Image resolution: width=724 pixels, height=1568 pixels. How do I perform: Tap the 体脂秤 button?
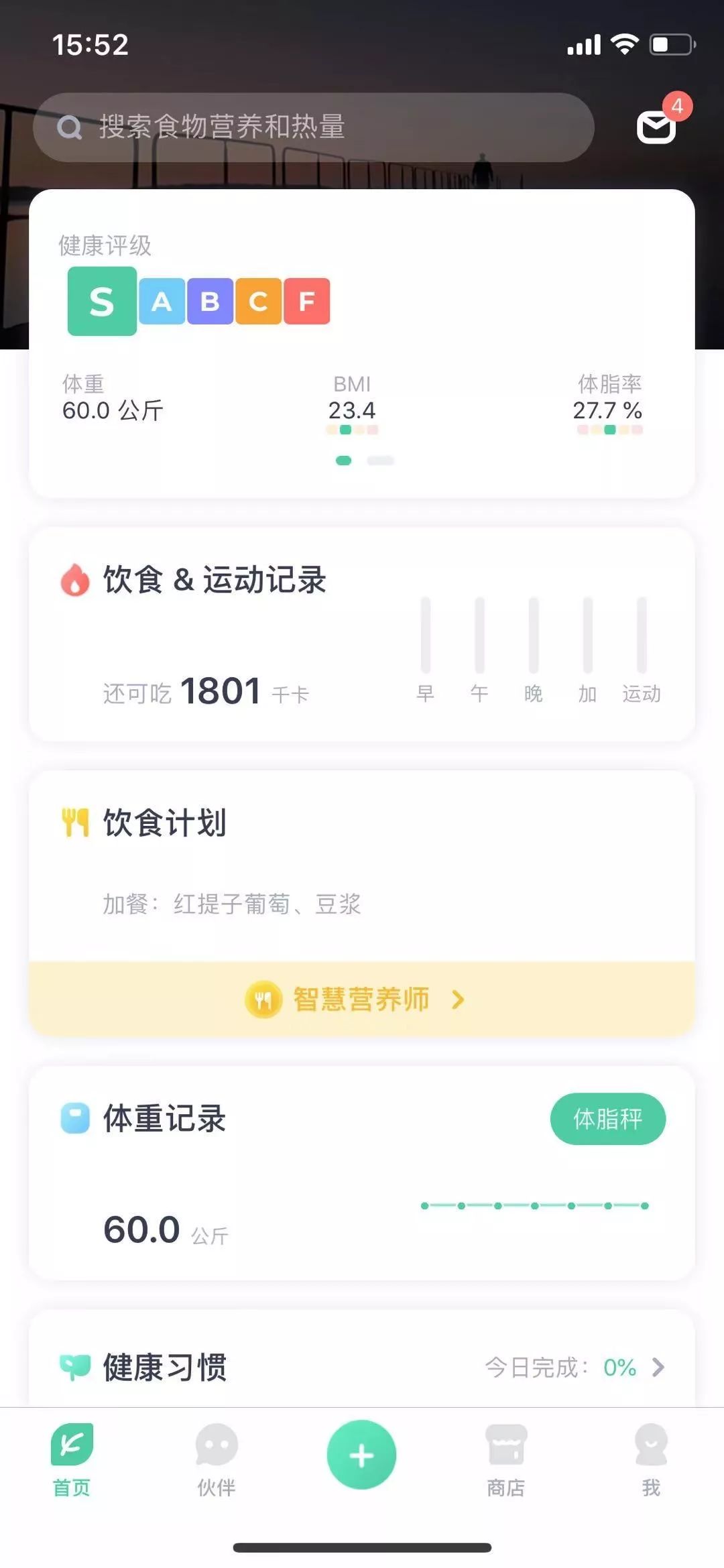[607, 1118]
